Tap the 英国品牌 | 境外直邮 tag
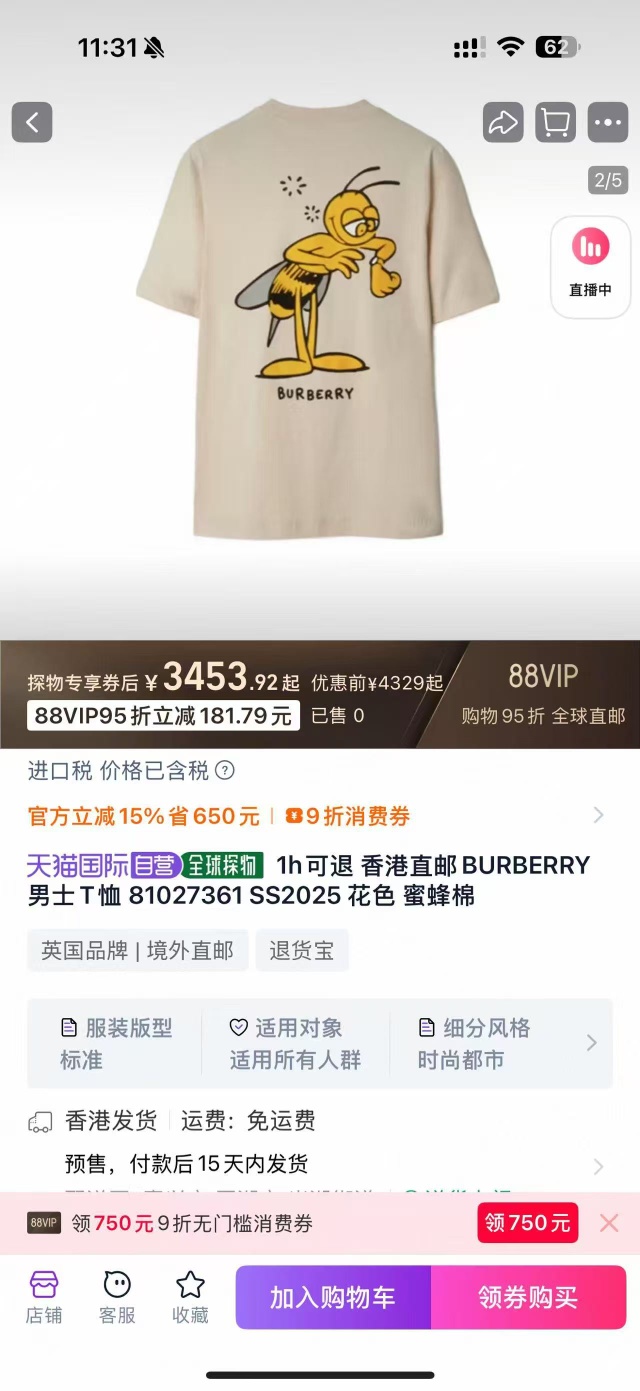 pos(137,951)
